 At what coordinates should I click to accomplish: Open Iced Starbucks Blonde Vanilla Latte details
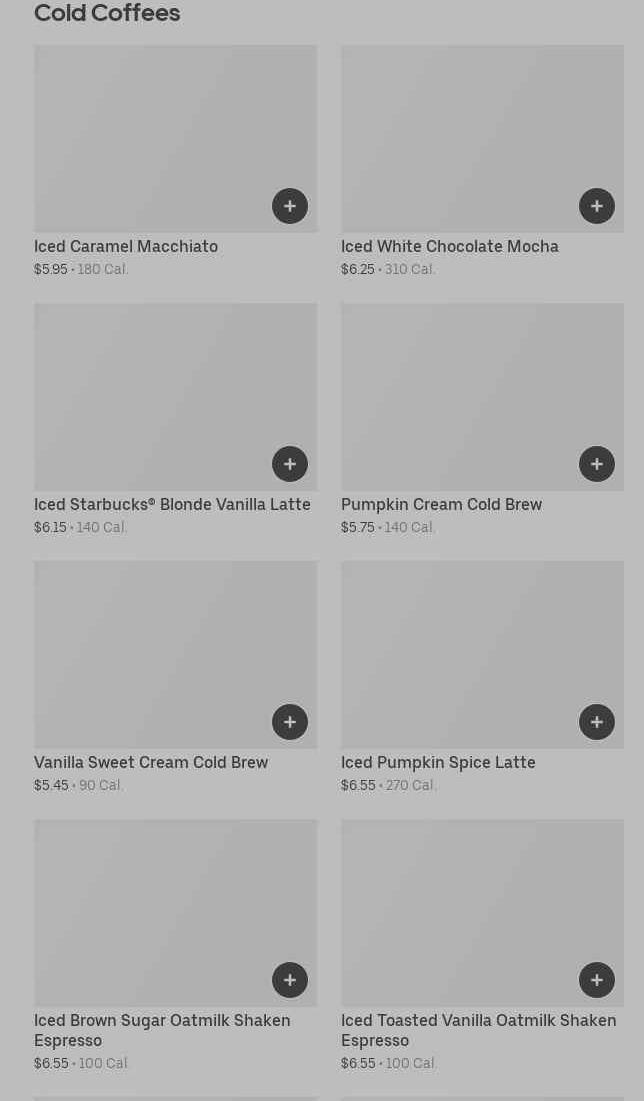[x=176, y=419]
